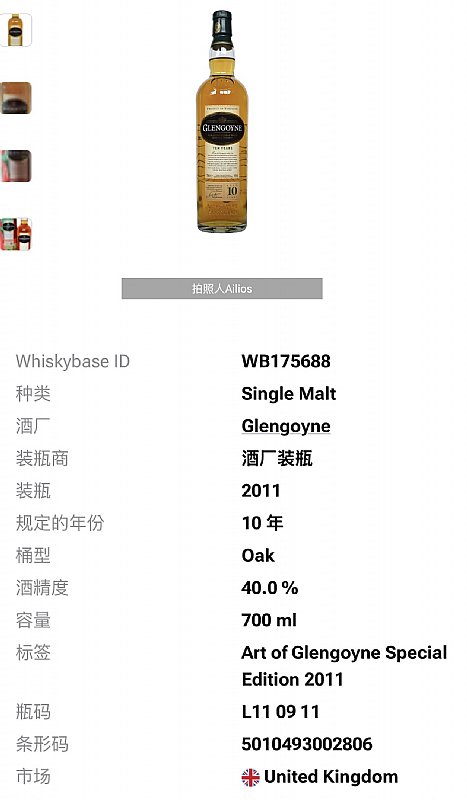Select the third close-up photo thumbnail
This screenshot has width=467, height=800.
coord(15,166)
